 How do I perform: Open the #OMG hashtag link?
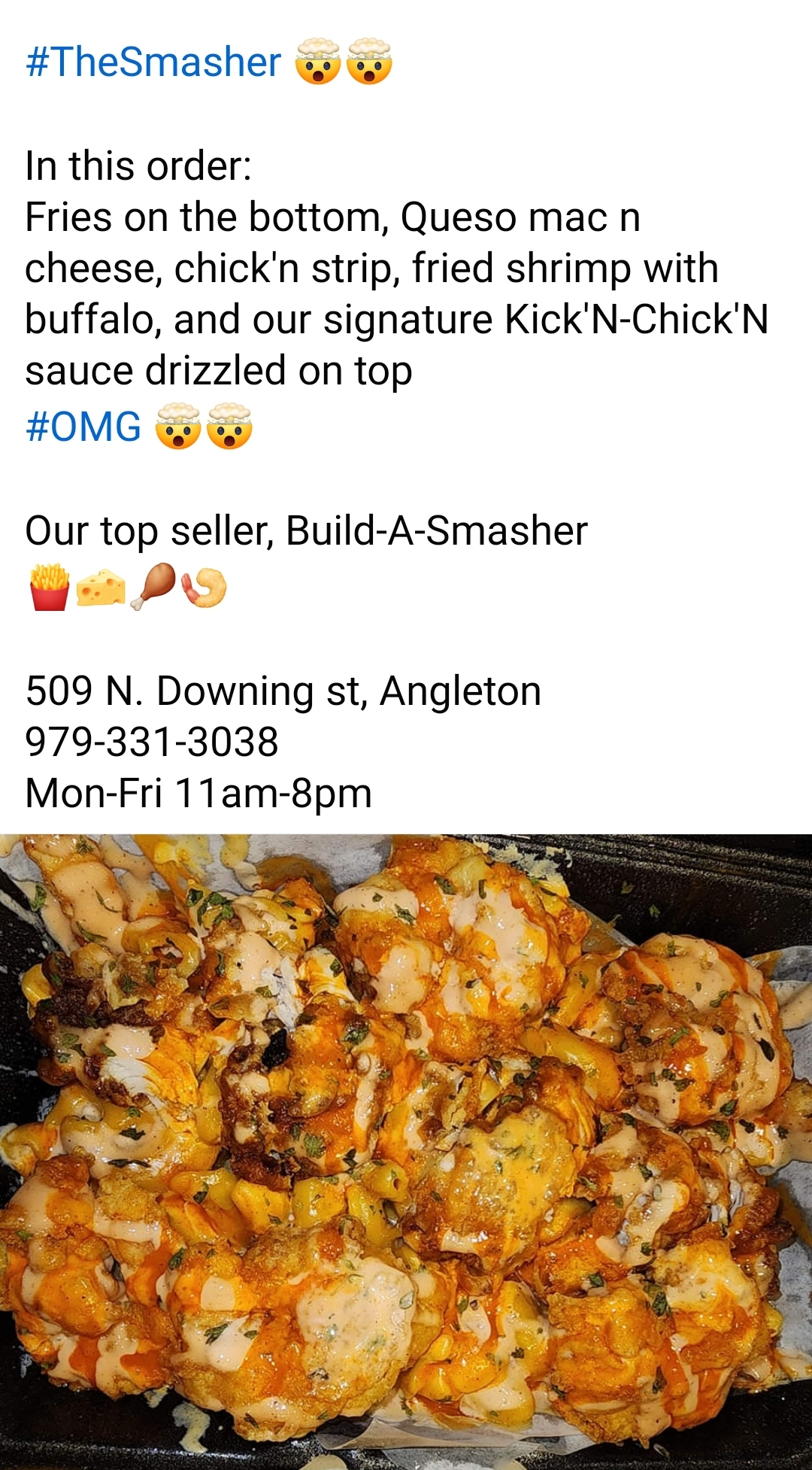tap(83, 427)
